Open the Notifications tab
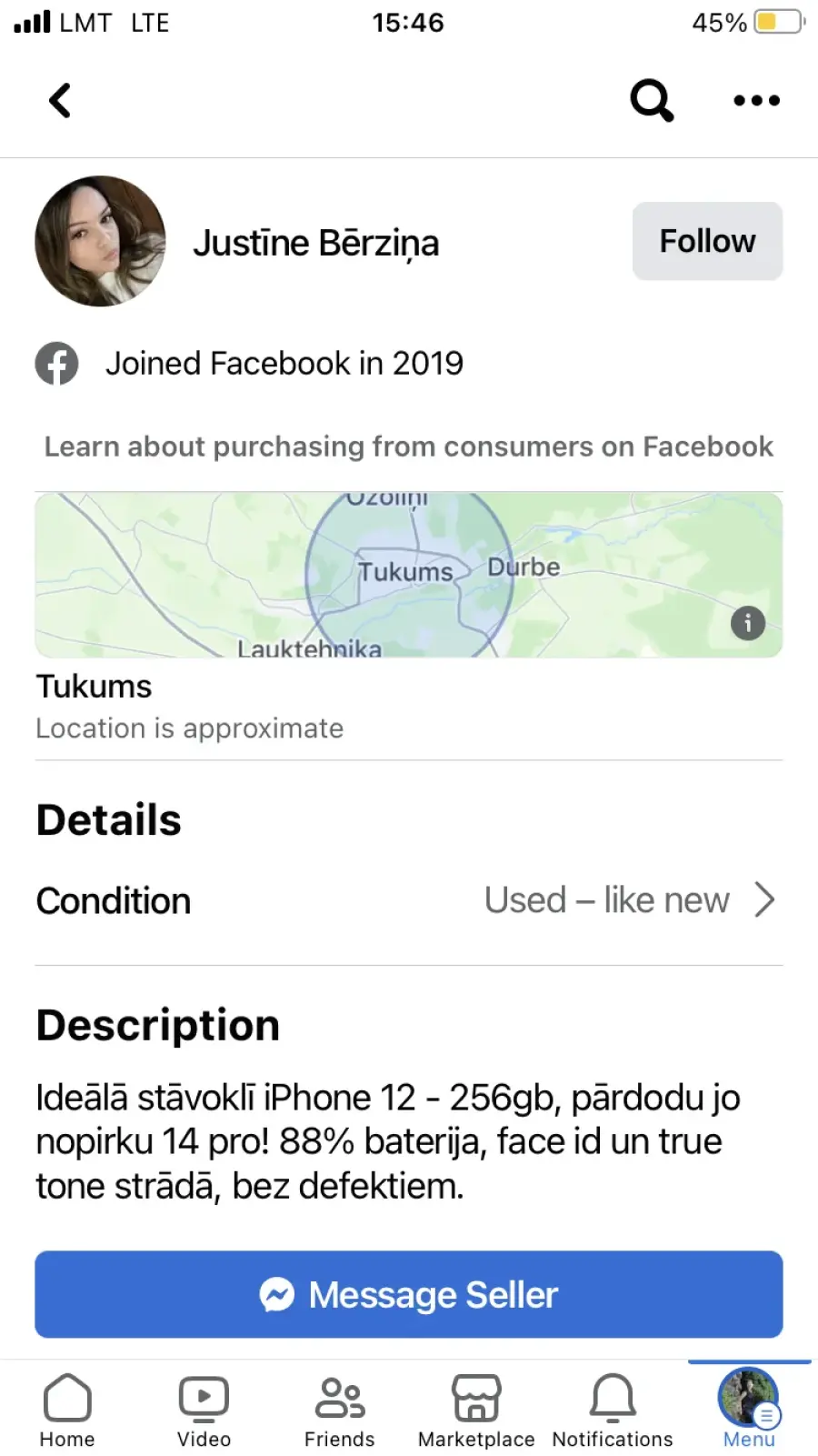This screenshot has height=1456, width=818. coord(613,1411)
